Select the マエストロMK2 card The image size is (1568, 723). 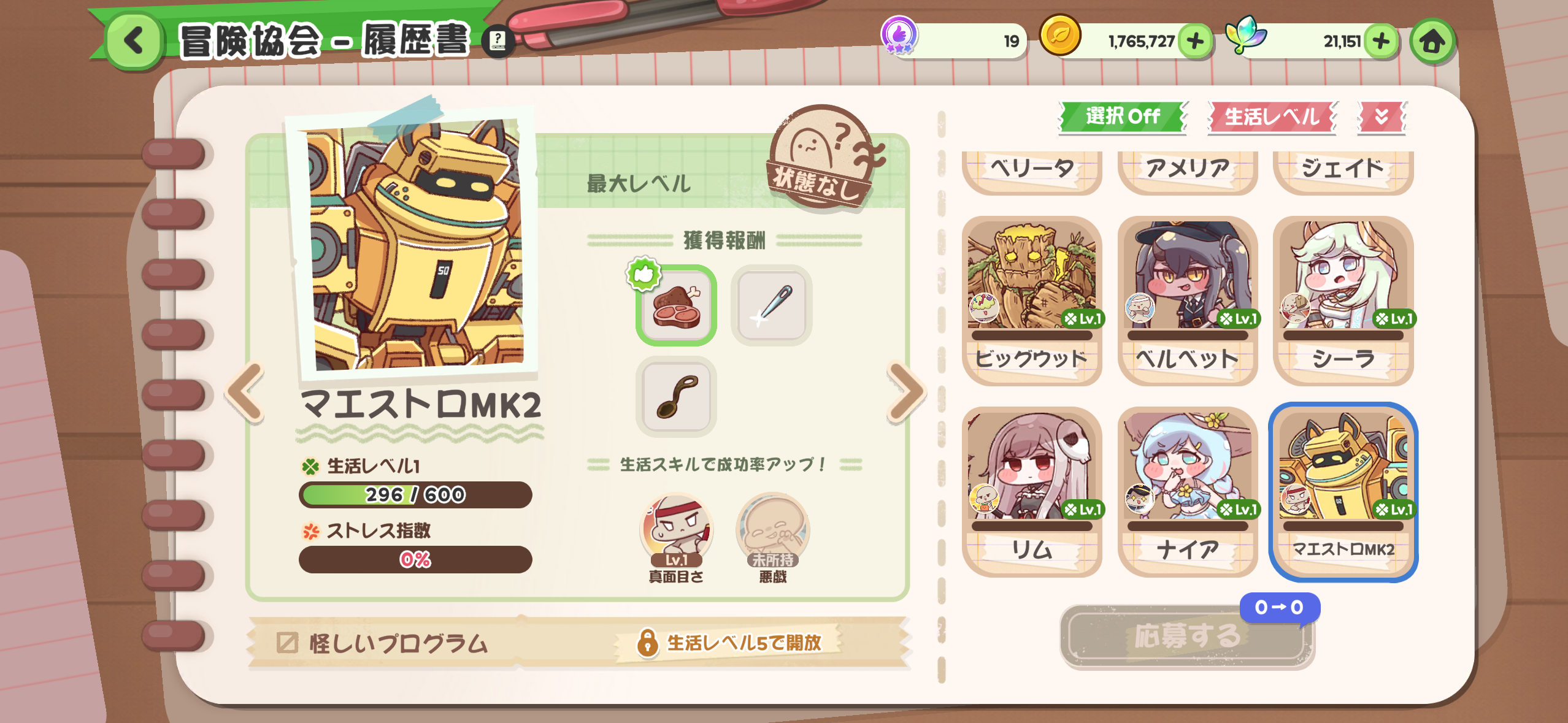(1343, 491)
